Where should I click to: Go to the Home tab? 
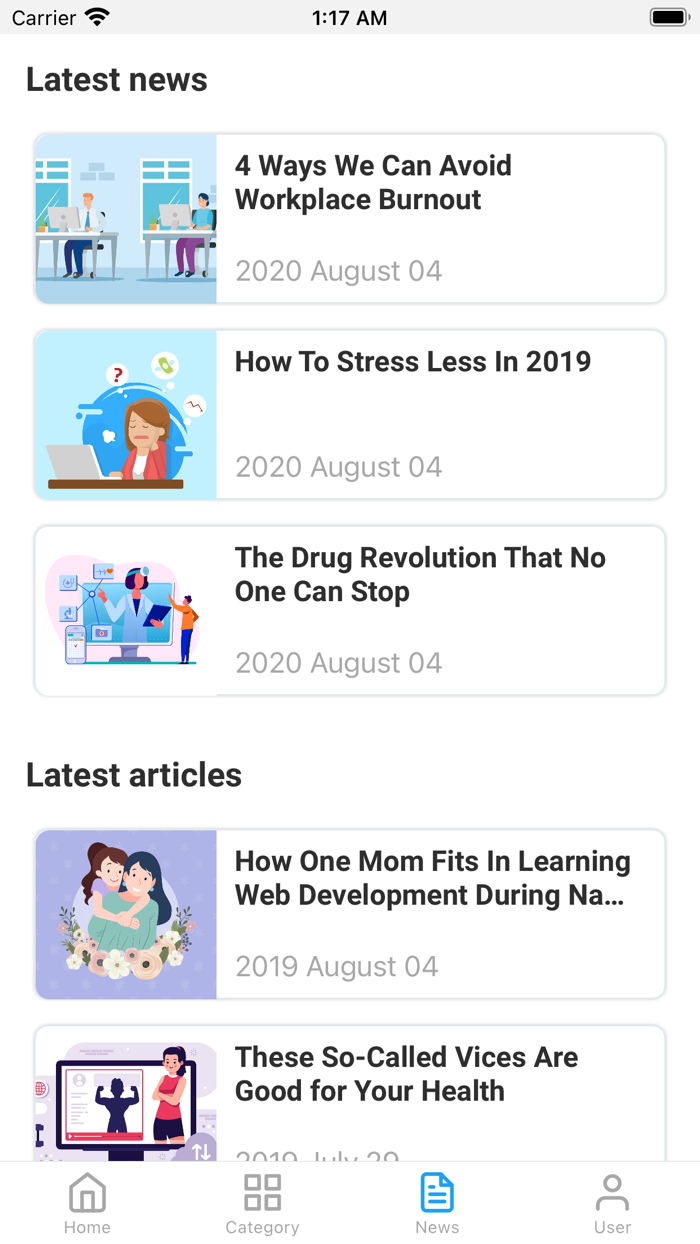point(87,1203)
